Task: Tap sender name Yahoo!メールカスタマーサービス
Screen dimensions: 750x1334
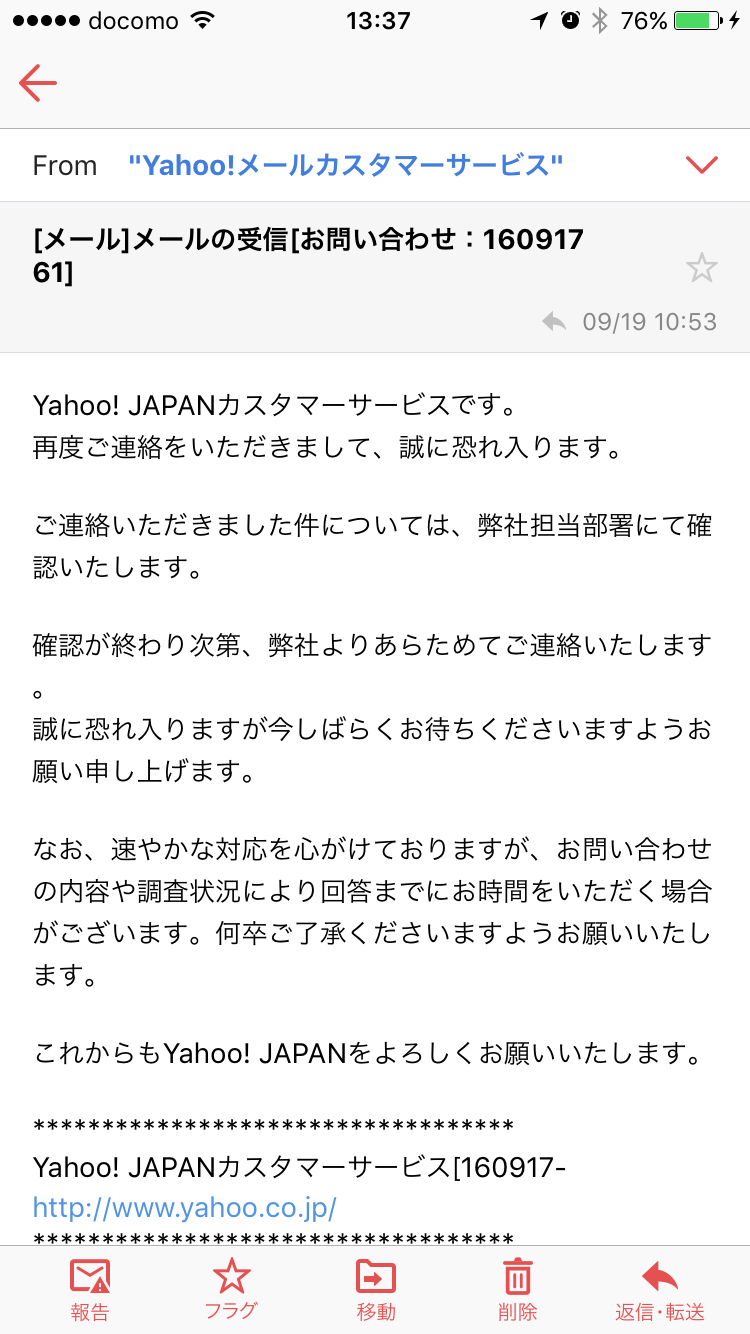Action: [x=346, y=165]
